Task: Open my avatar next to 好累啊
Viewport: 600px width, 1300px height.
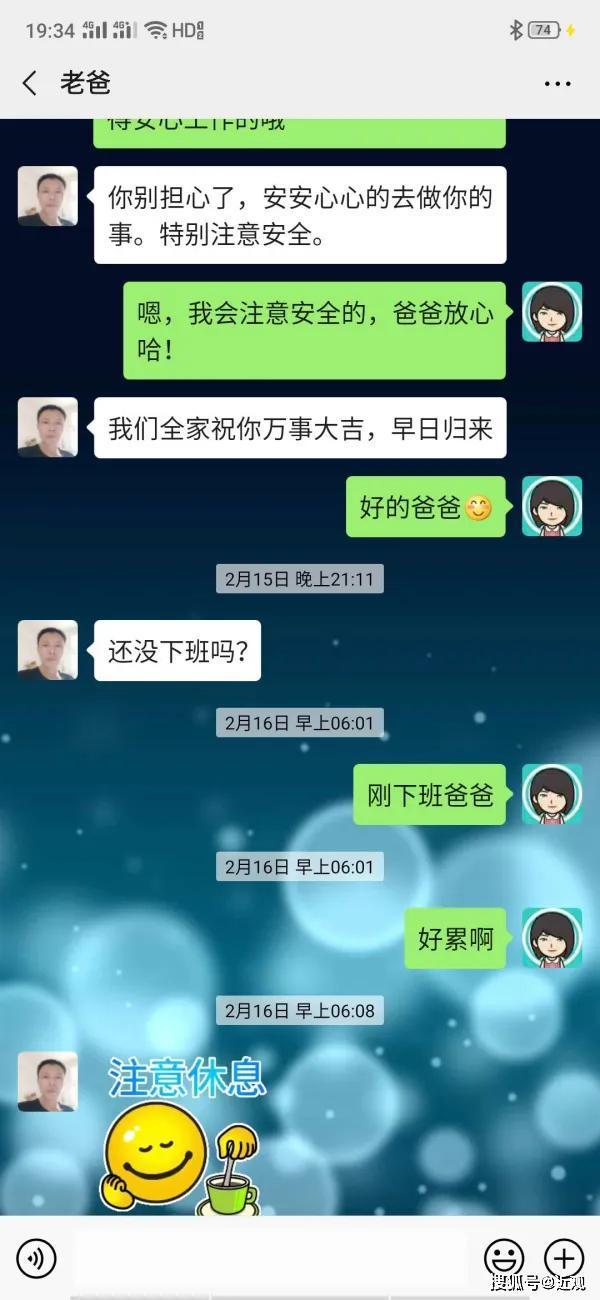Action: click(552, 938)
